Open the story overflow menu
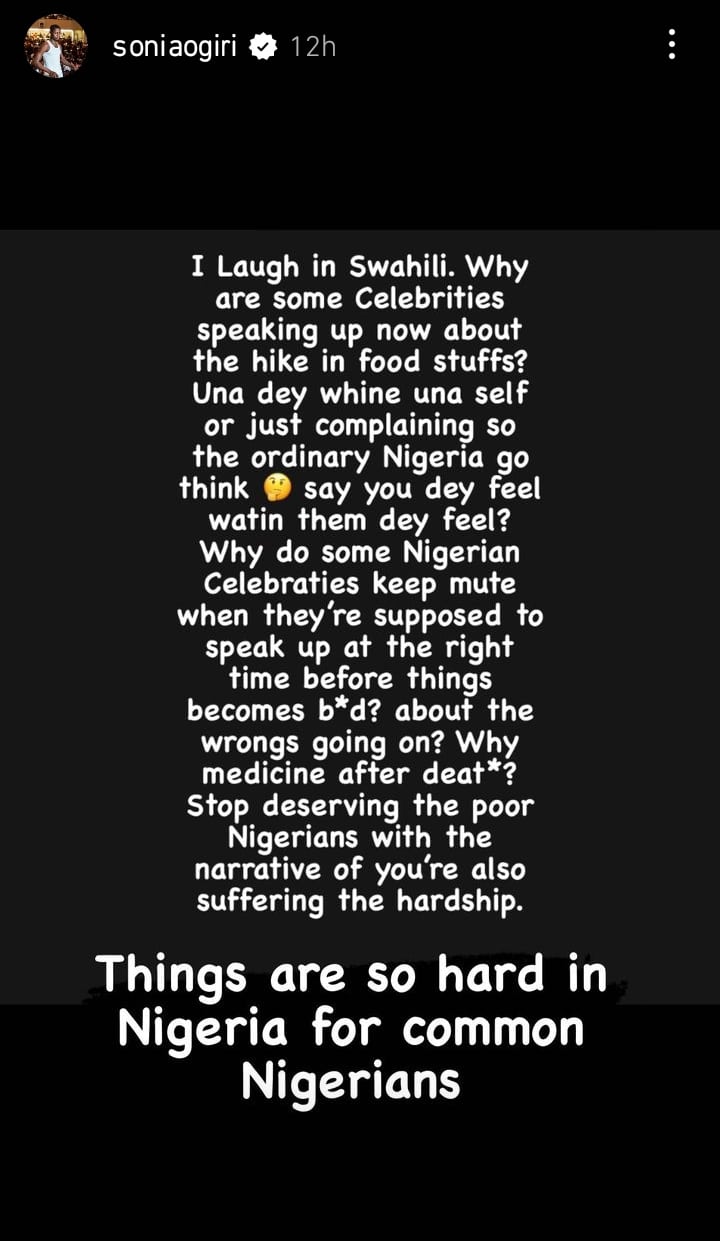Screen dimensions: 720x1241 coord(671,45)
